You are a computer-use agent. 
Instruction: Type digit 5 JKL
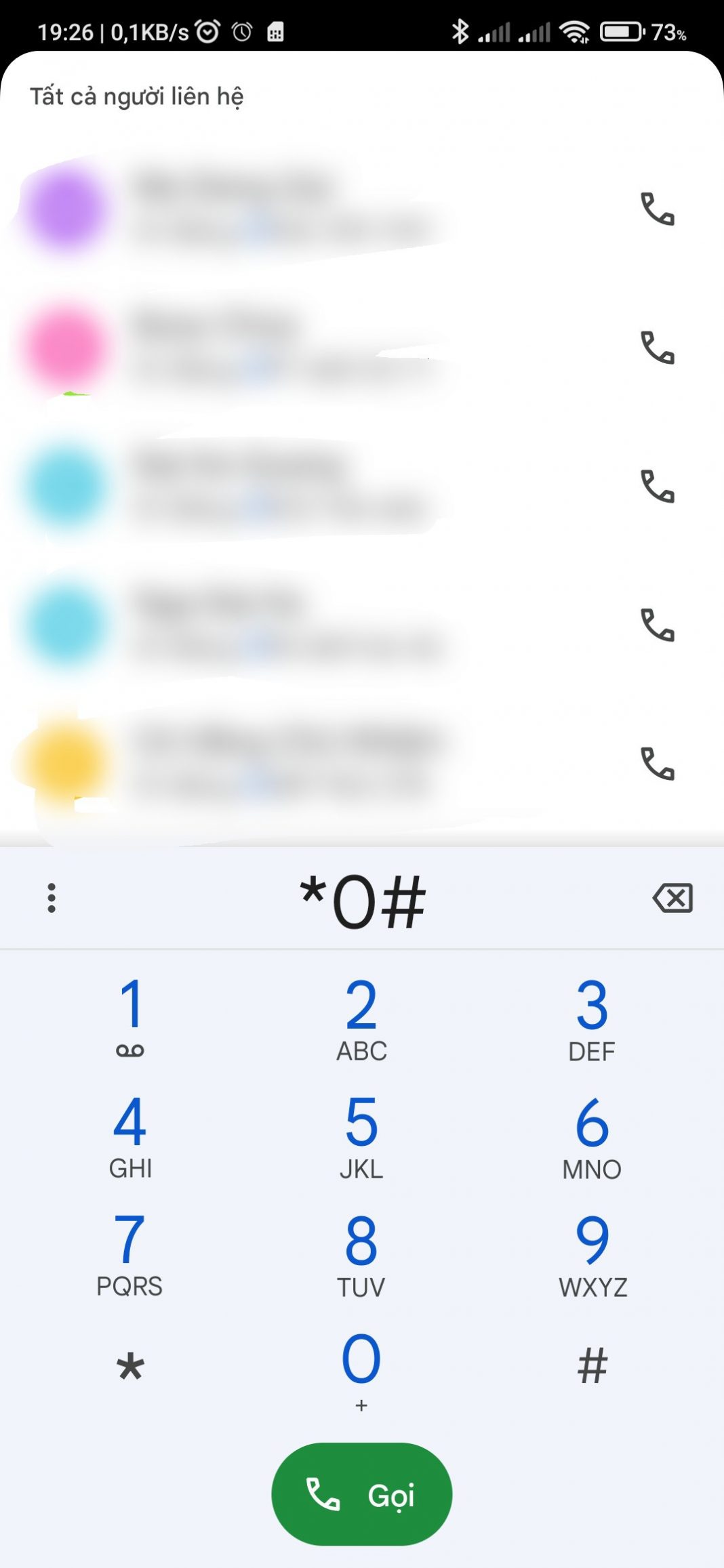click(361, 1134)
